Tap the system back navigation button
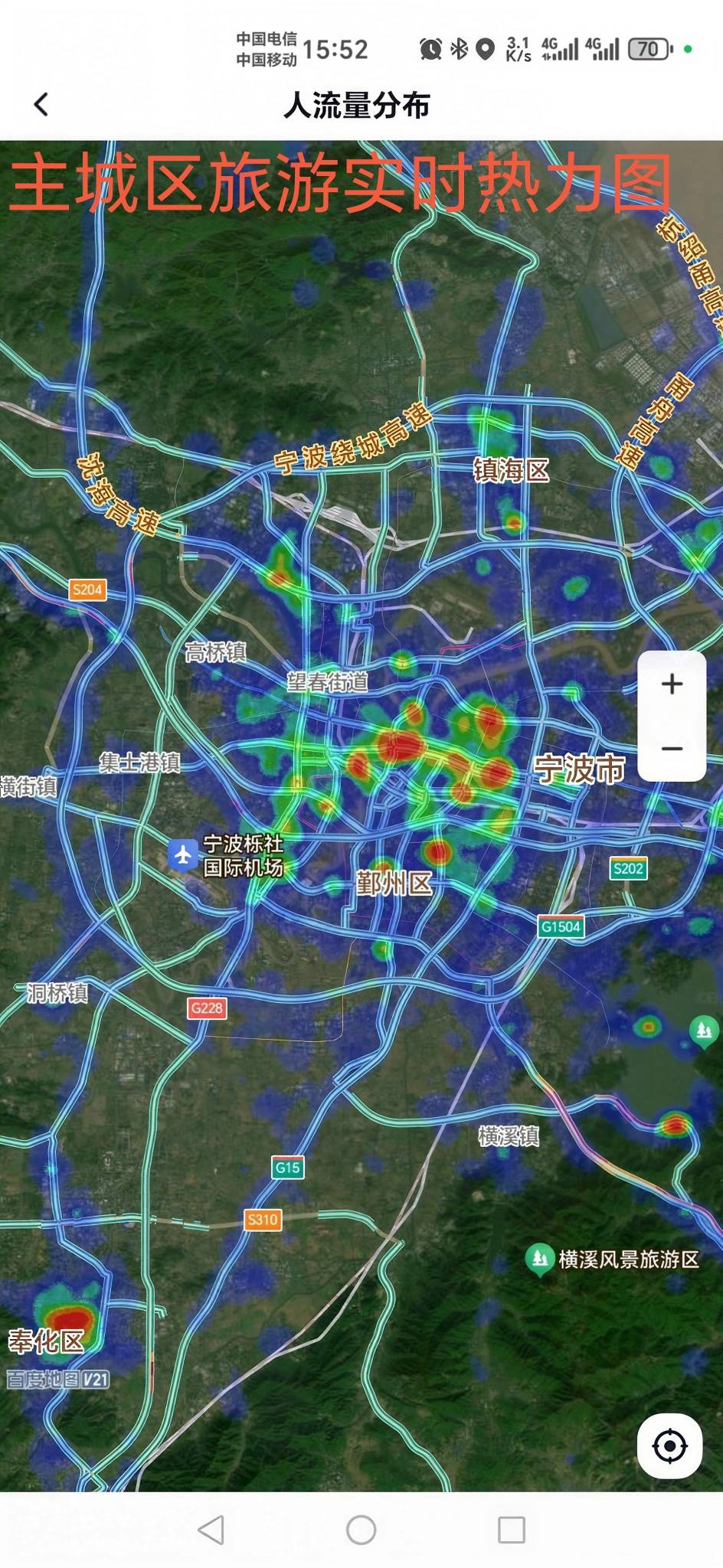Image resolution: width=723 pixels, height=1568 pixels. (x=211, y=1530)
